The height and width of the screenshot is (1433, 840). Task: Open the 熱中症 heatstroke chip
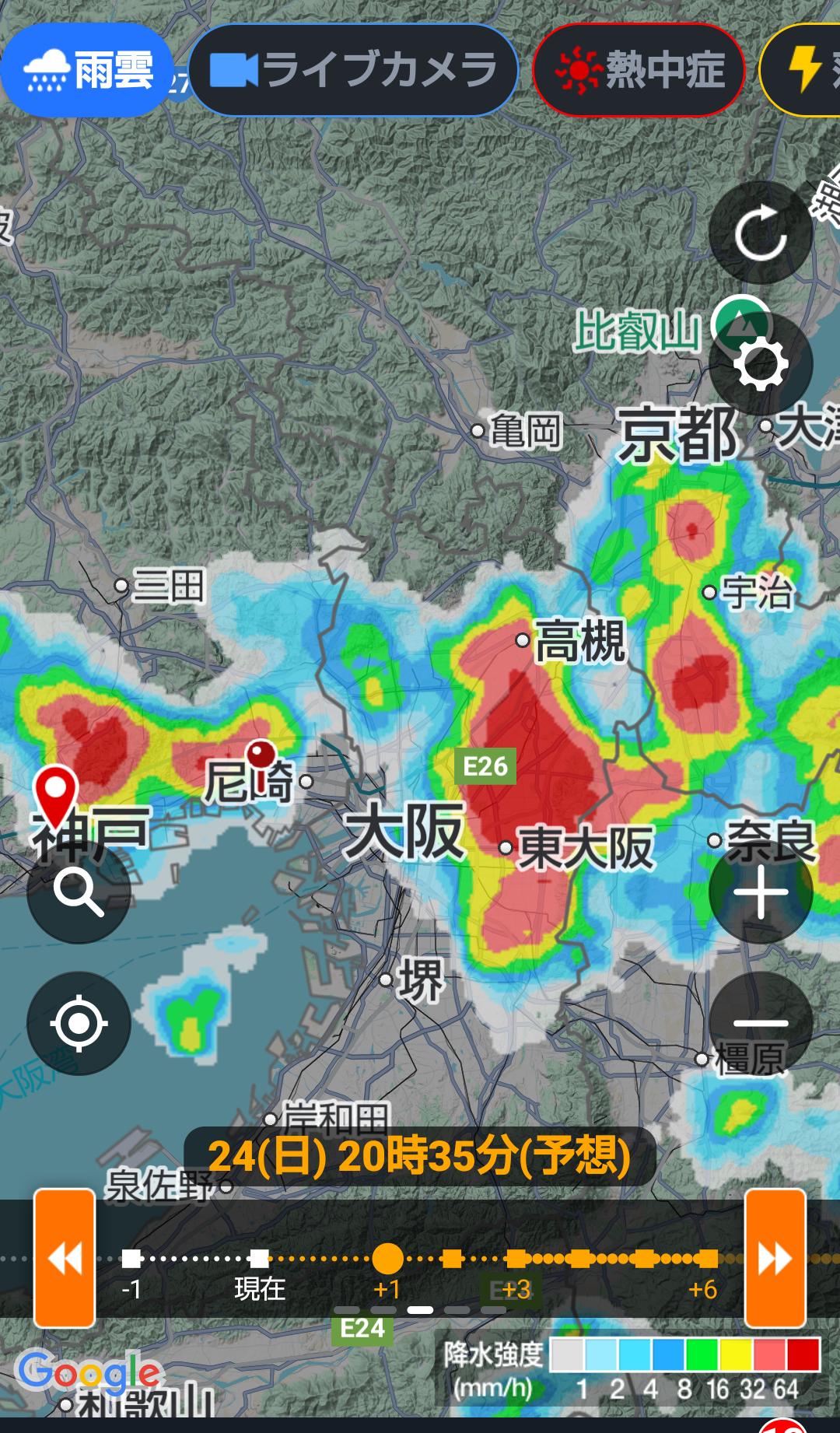[639, 70]
